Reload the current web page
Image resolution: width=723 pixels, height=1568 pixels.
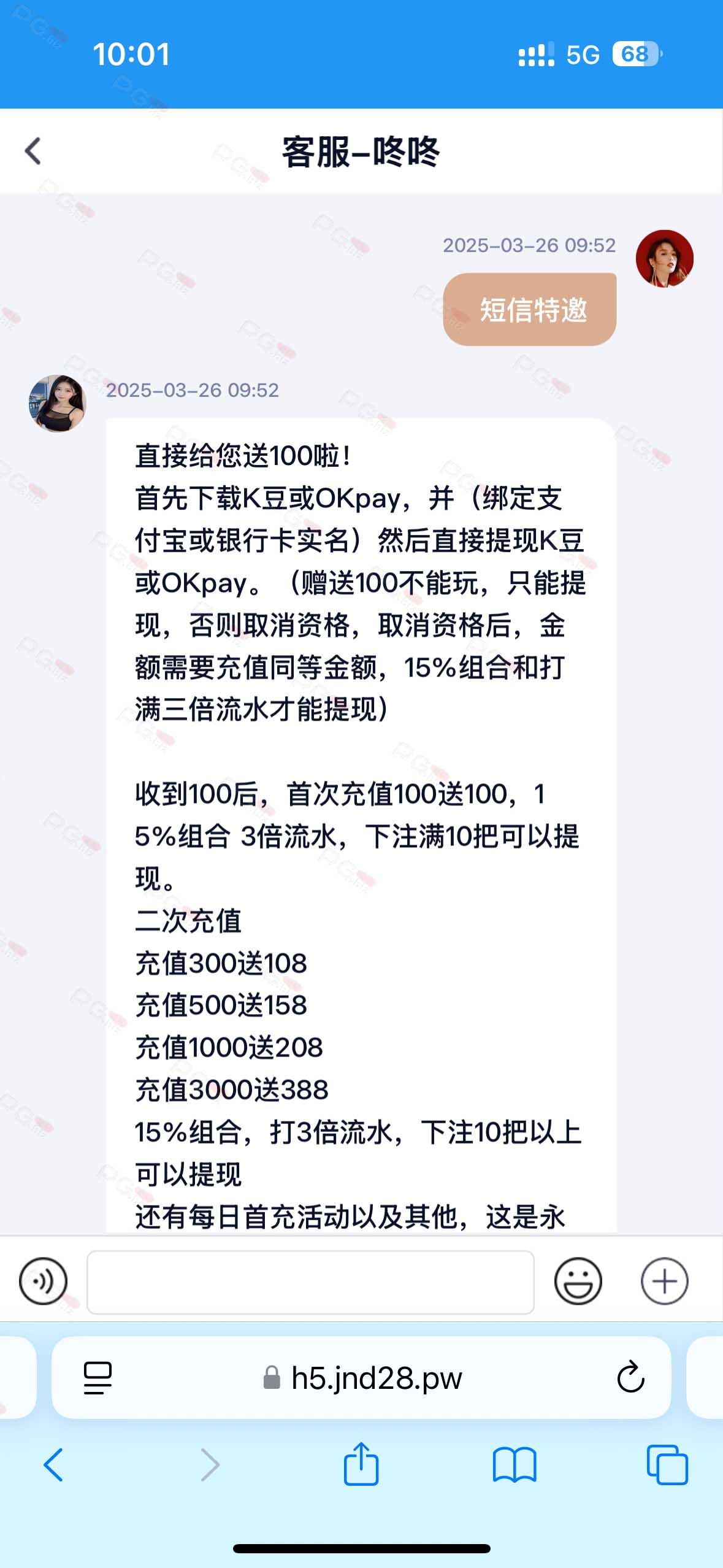(630, 1378)
